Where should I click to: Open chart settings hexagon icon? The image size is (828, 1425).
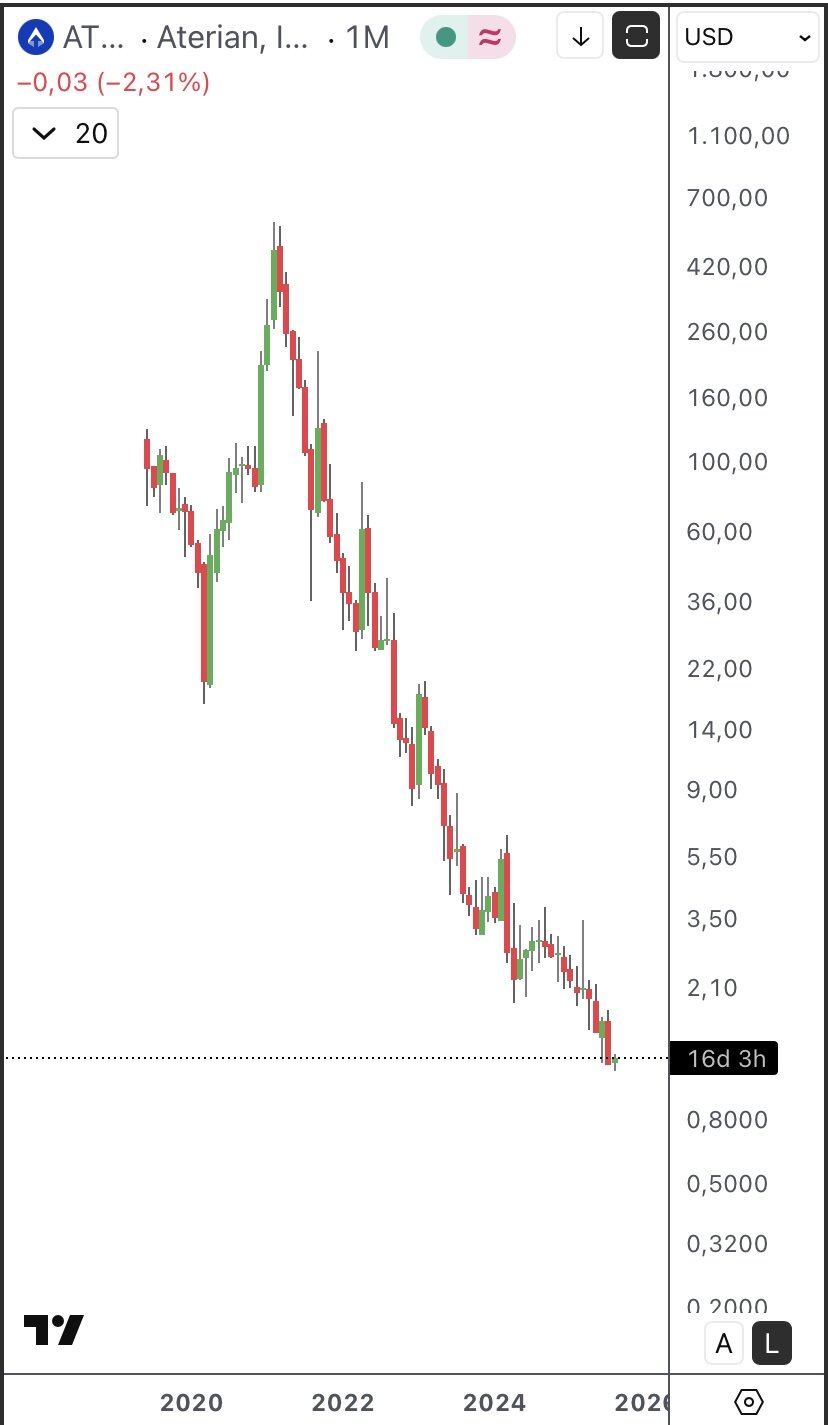click(x=749, y=1402)
